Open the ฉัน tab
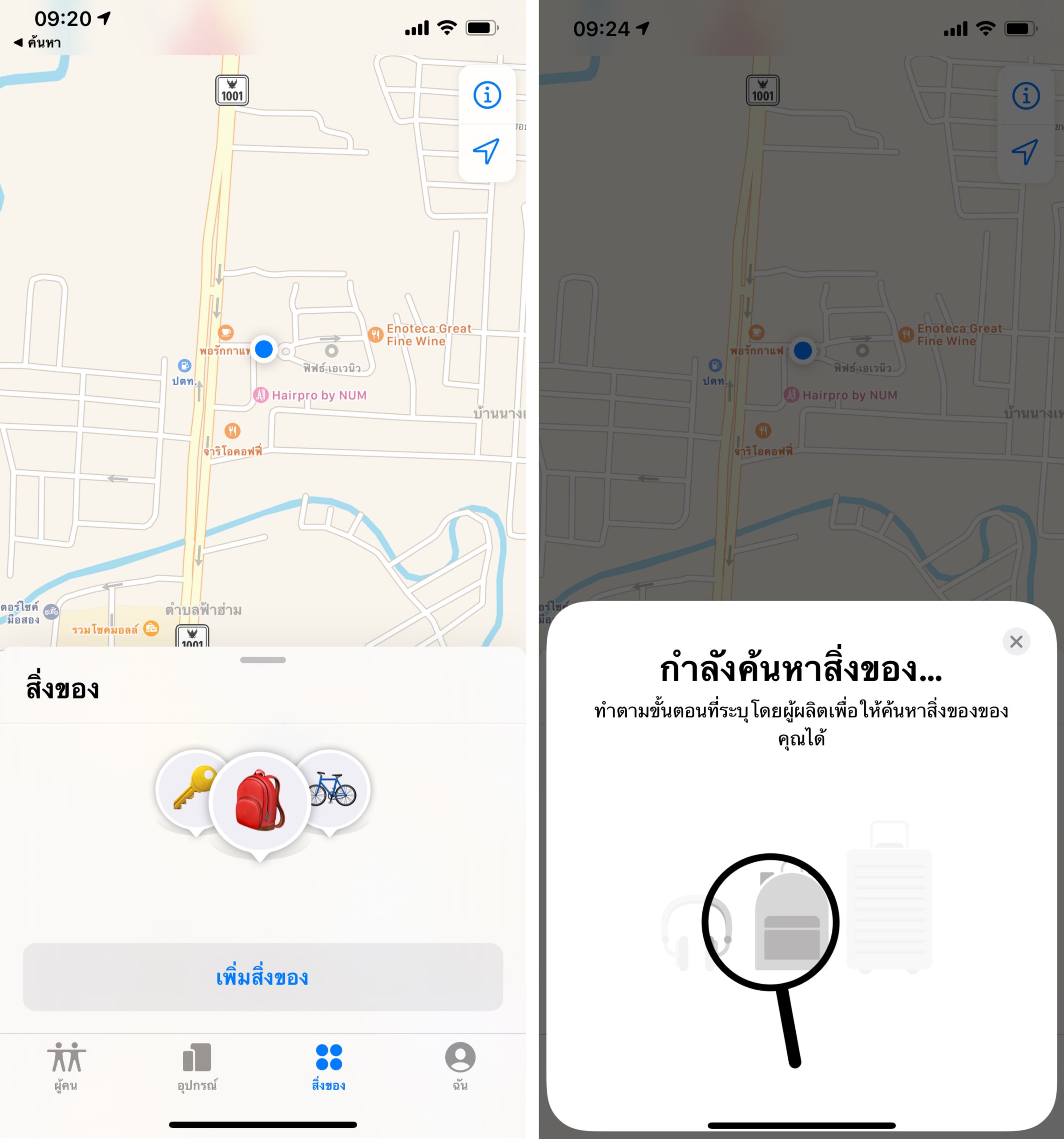Viewport: 1064px width, 1139px height. (x=460, y=1066)
